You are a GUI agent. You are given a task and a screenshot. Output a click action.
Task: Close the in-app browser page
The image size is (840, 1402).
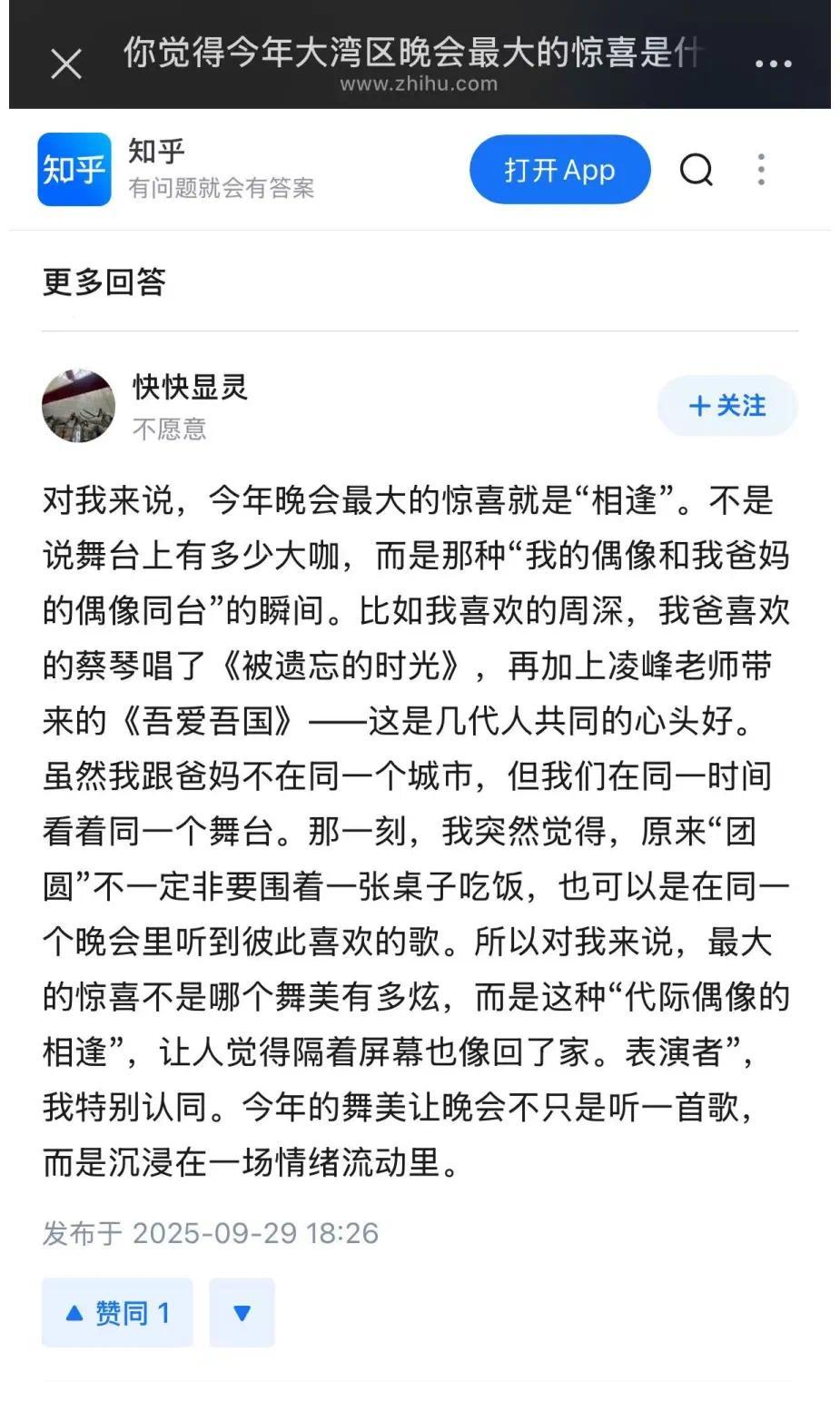[x=65, y=64]
